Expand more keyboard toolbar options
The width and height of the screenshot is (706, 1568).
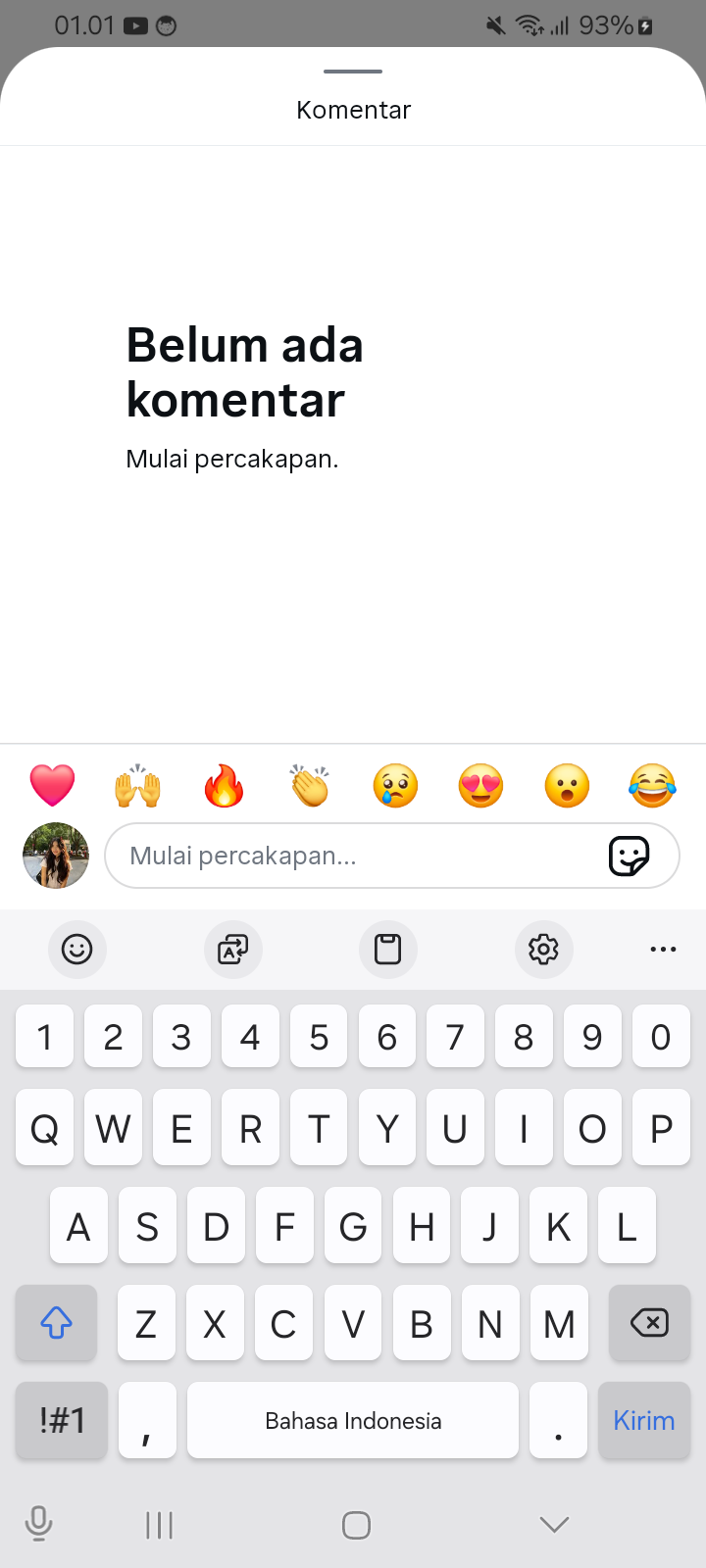(x=663, y=949)
